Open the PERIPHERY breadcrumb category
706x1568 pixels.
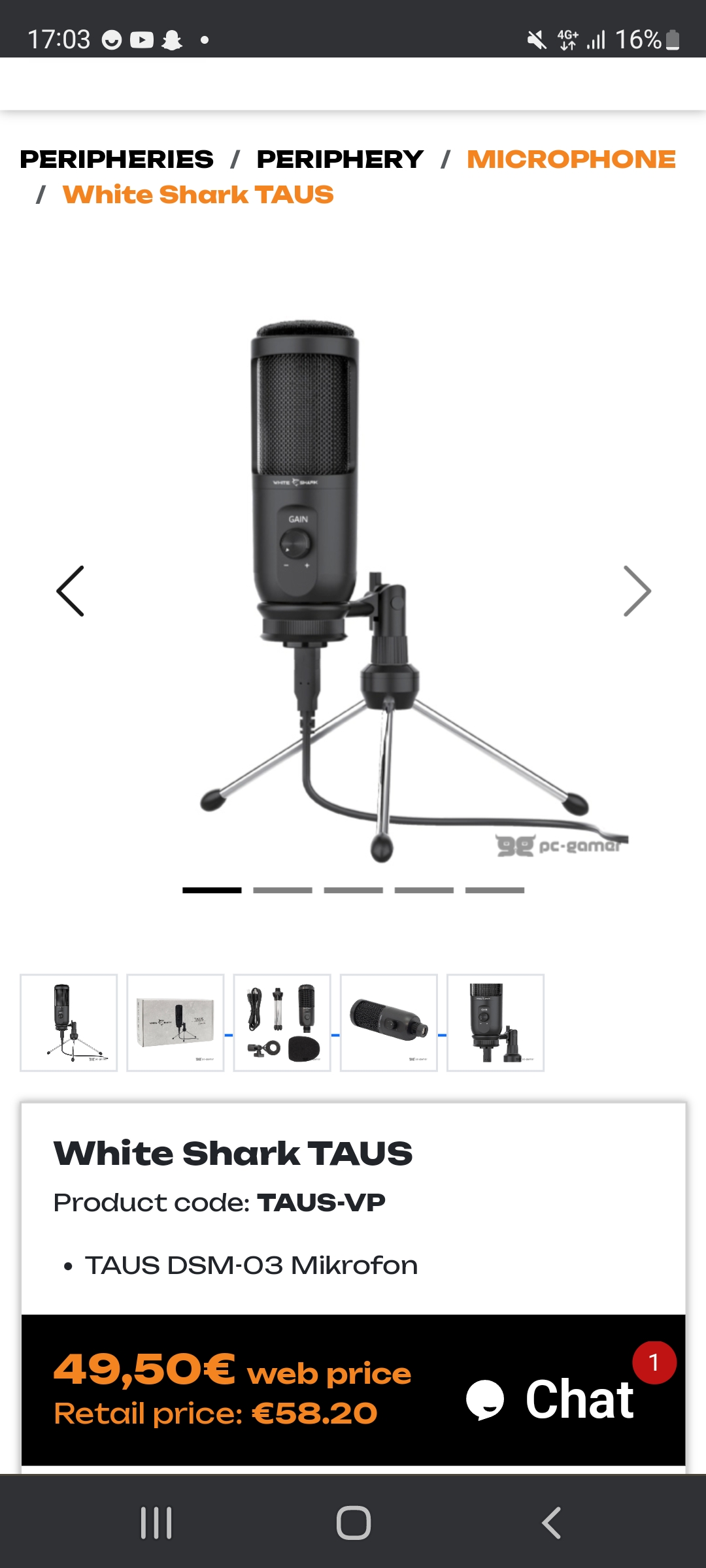point(340,159)
